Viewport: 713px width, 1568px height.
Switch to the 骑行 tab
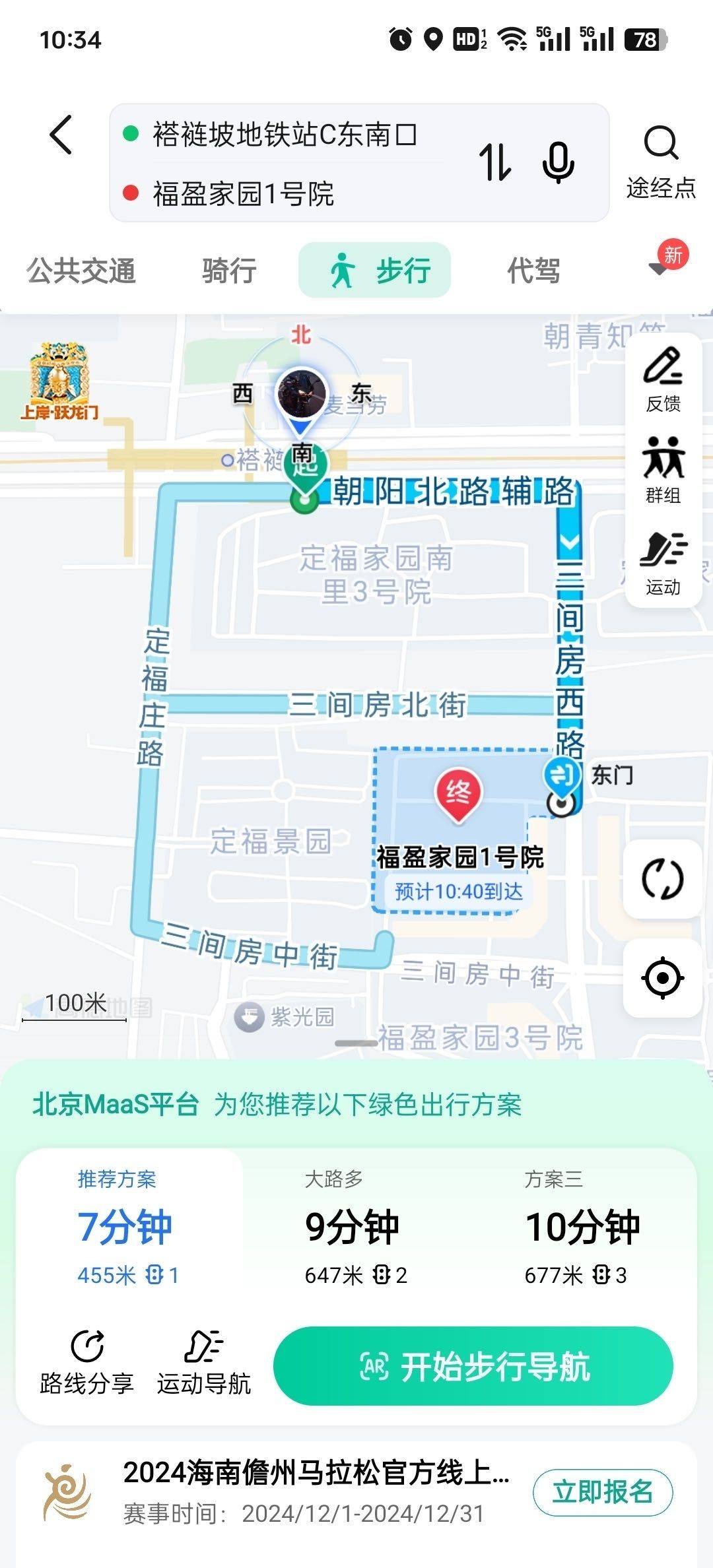pos(229,271)
